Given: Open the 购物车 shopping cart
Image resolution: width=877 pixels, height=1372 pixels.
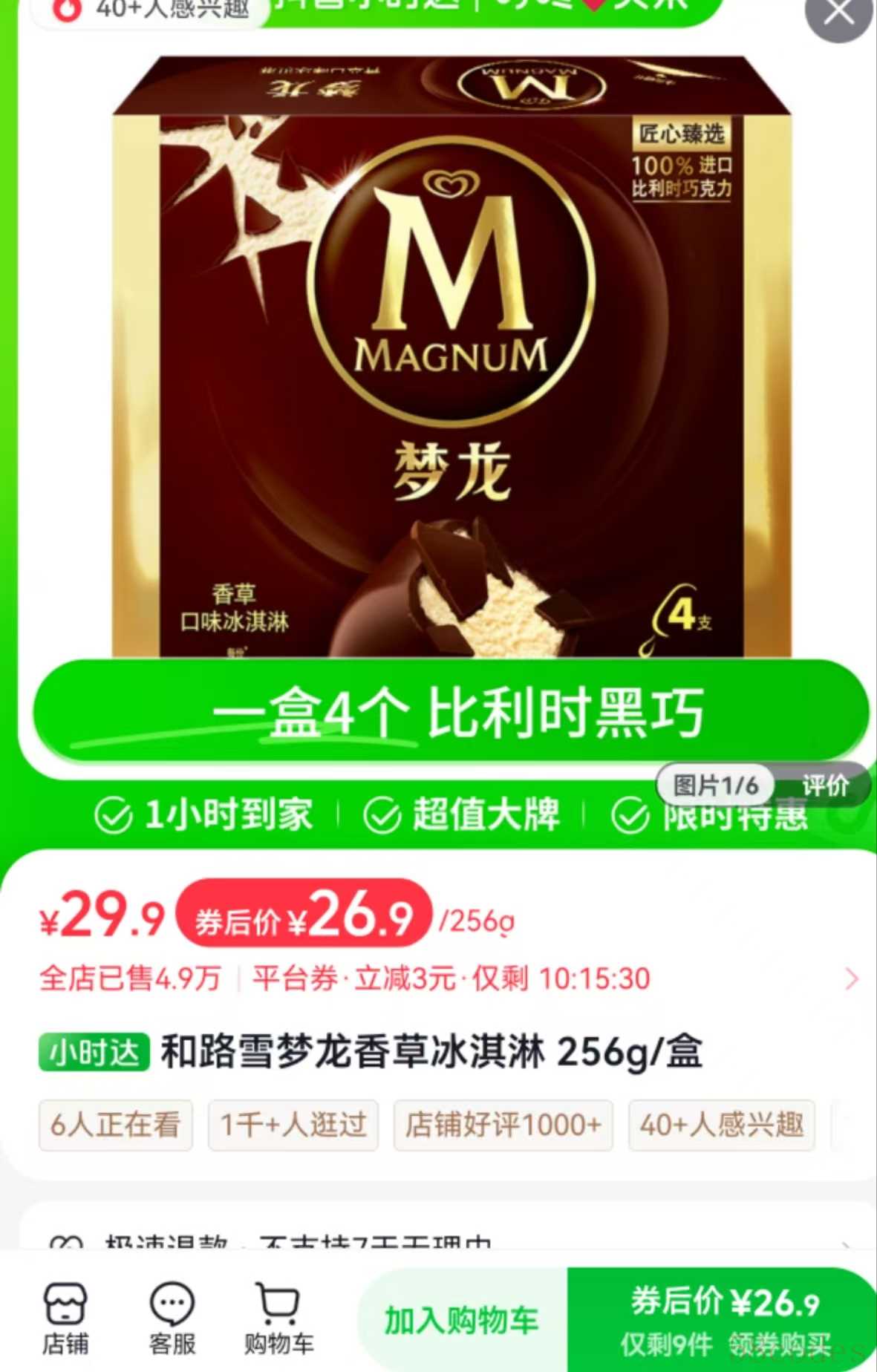Looking at the screenshot, I should 278,1319.
